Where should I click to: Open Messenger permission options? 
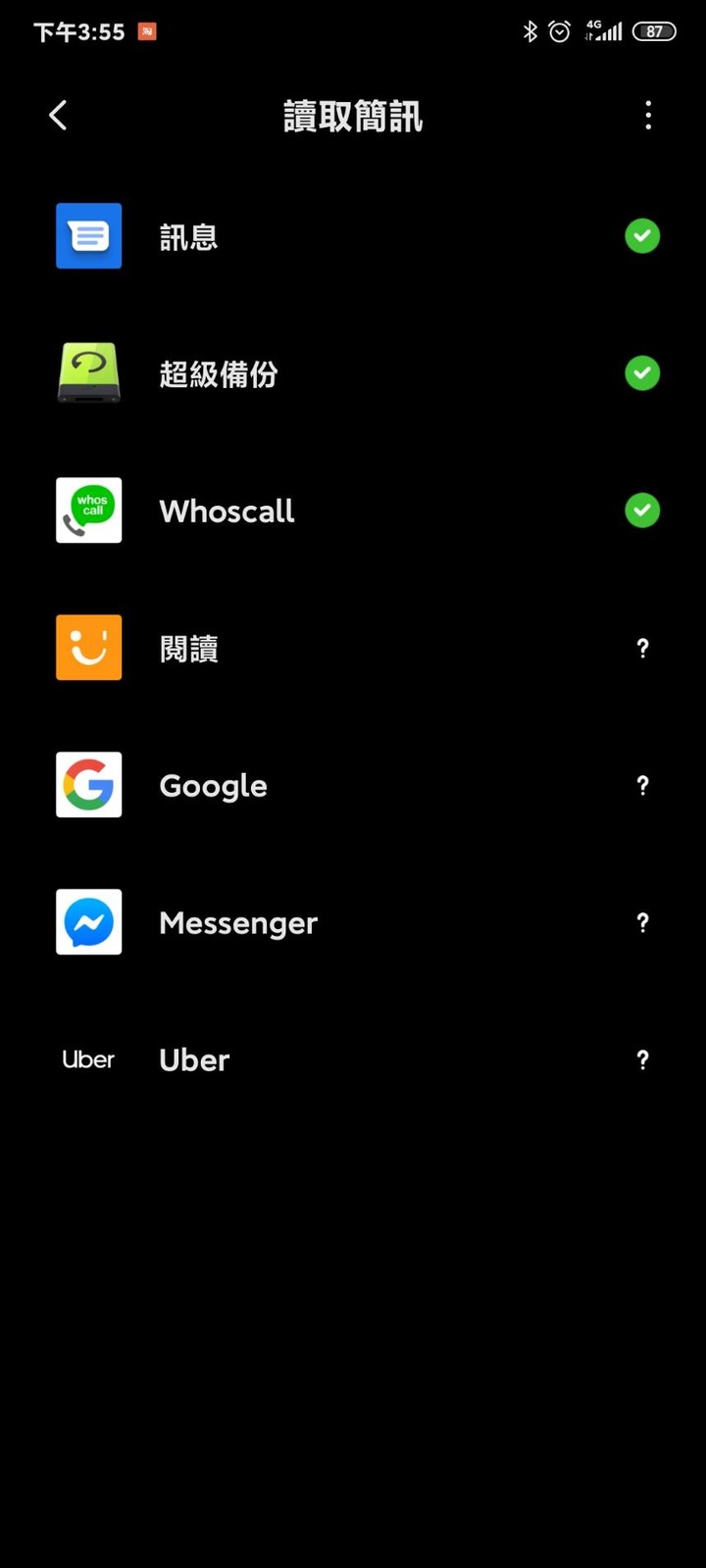pyautogui.click(x=353, y=922)
